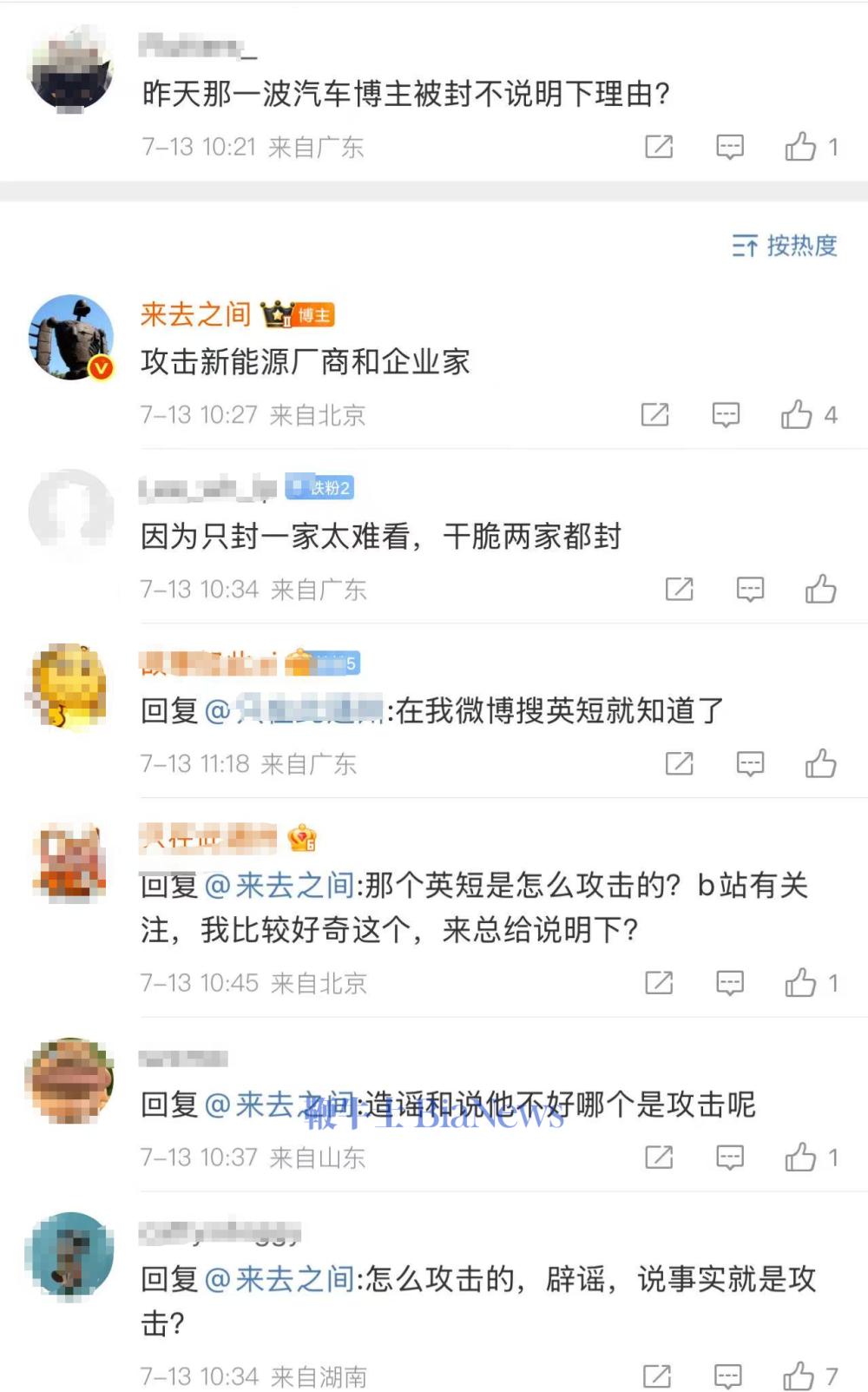Share the comment 昨天那一波汽车博主被封

[659, 147]
